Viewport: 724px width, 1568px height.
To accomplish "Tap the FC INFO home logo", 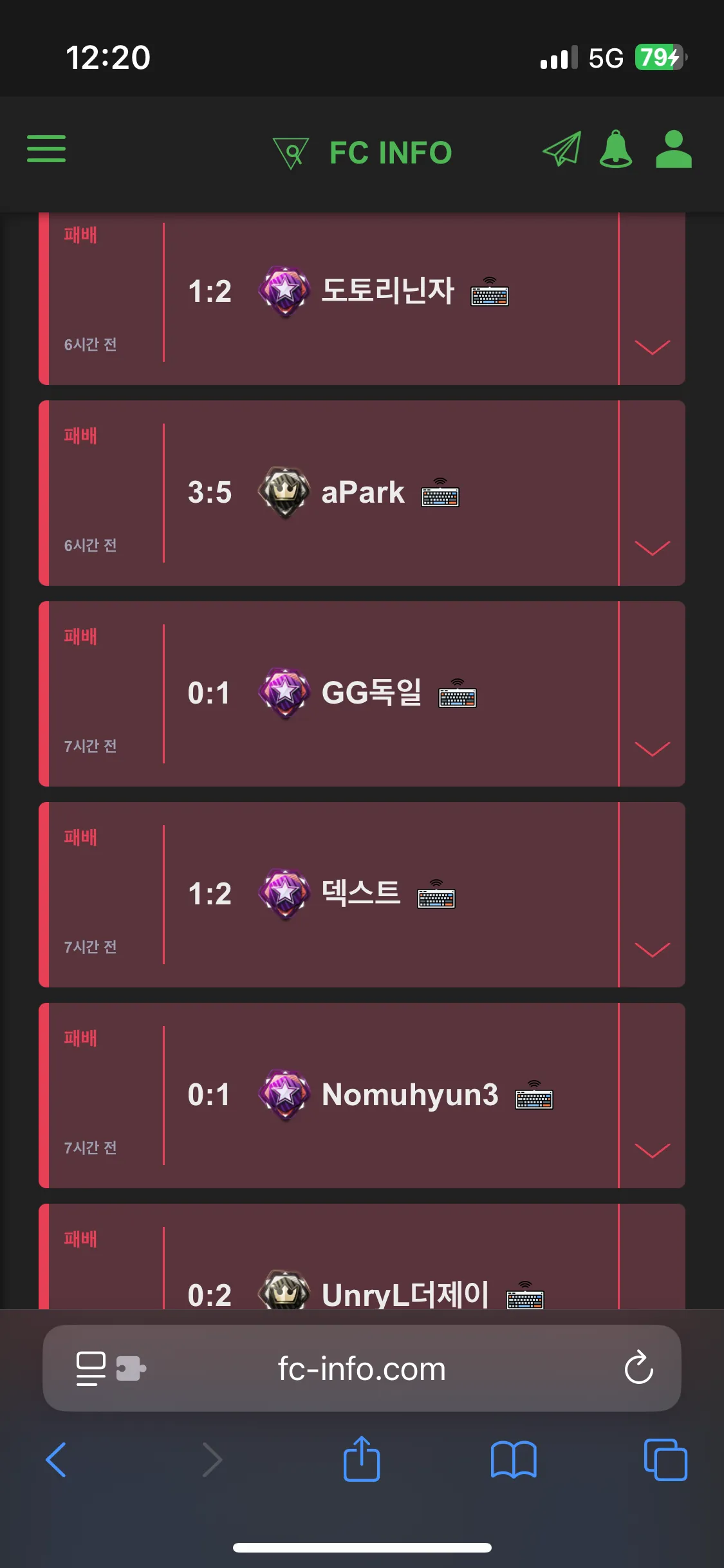I will coord(362,153).
